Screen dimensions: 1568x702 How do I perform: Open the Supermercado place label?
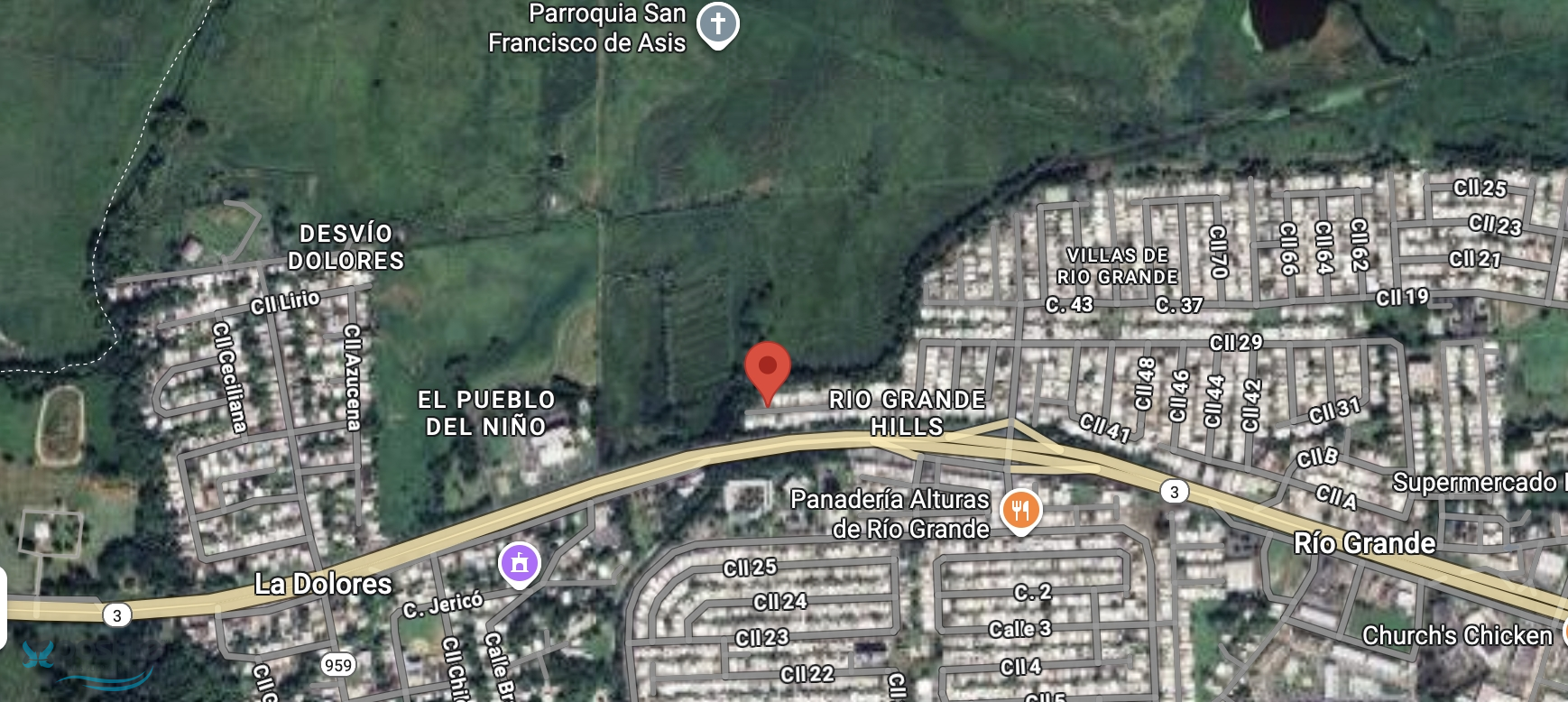tap(1474, 483)
